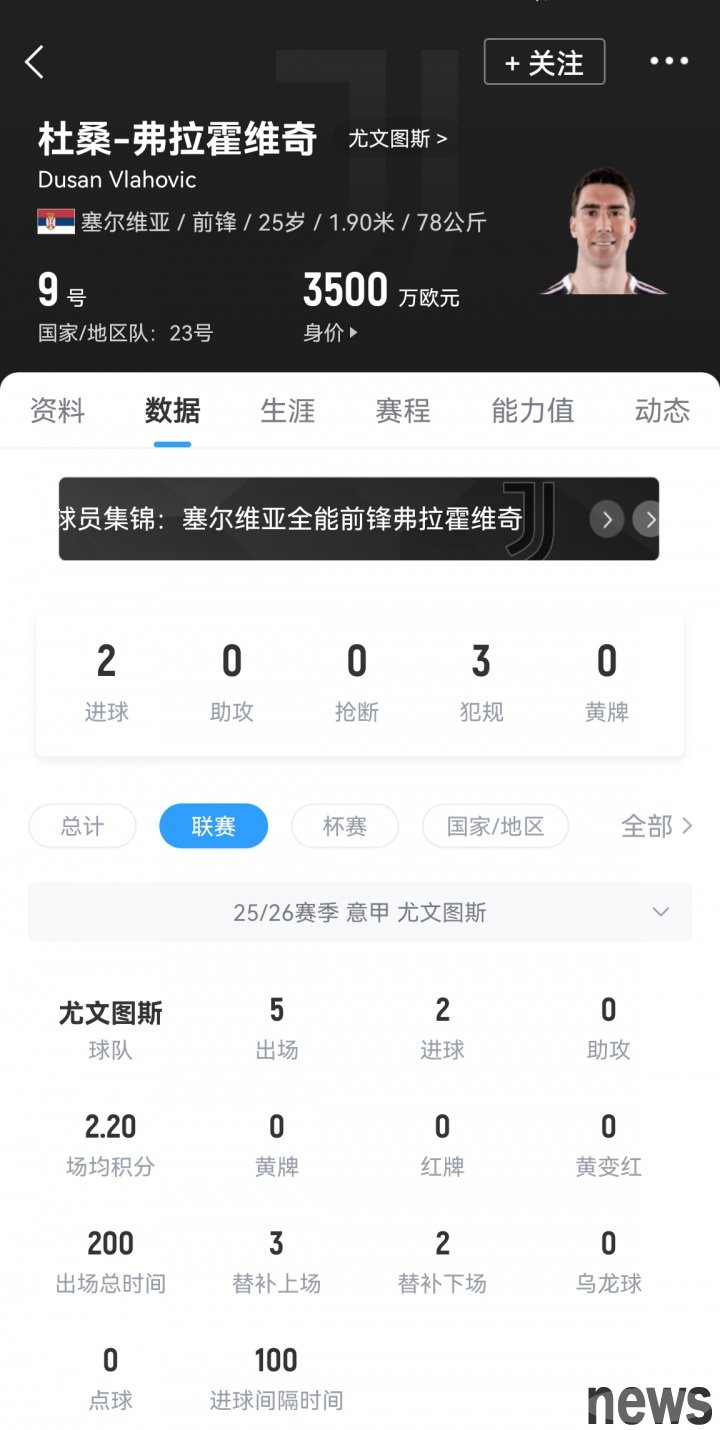The image size is (720, 1430).
Task: Filter stats by 国家/地区
Action: tap(495, 826)
